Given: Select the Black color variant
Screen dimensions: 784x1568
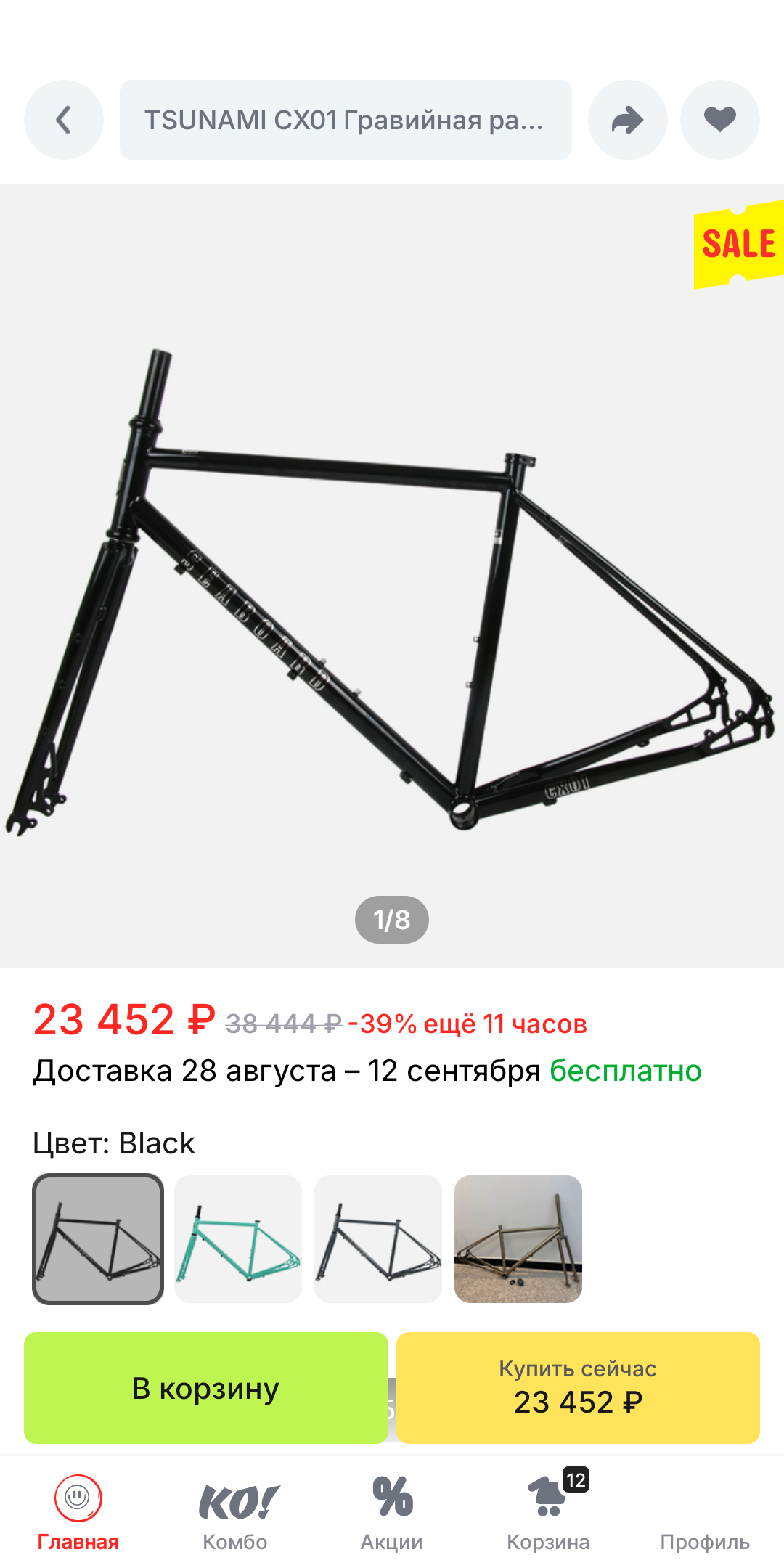Looking at the screenshot, I should (x=98, y=1239).
